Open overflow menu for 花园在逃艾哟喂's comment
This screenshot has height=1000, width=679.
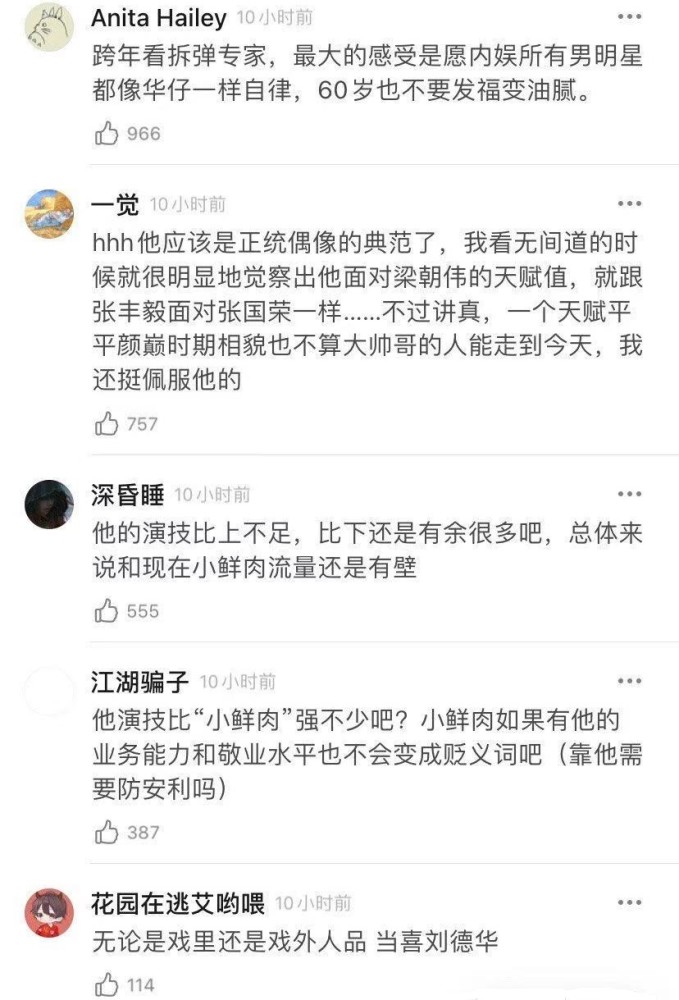(x=629, y=902)
